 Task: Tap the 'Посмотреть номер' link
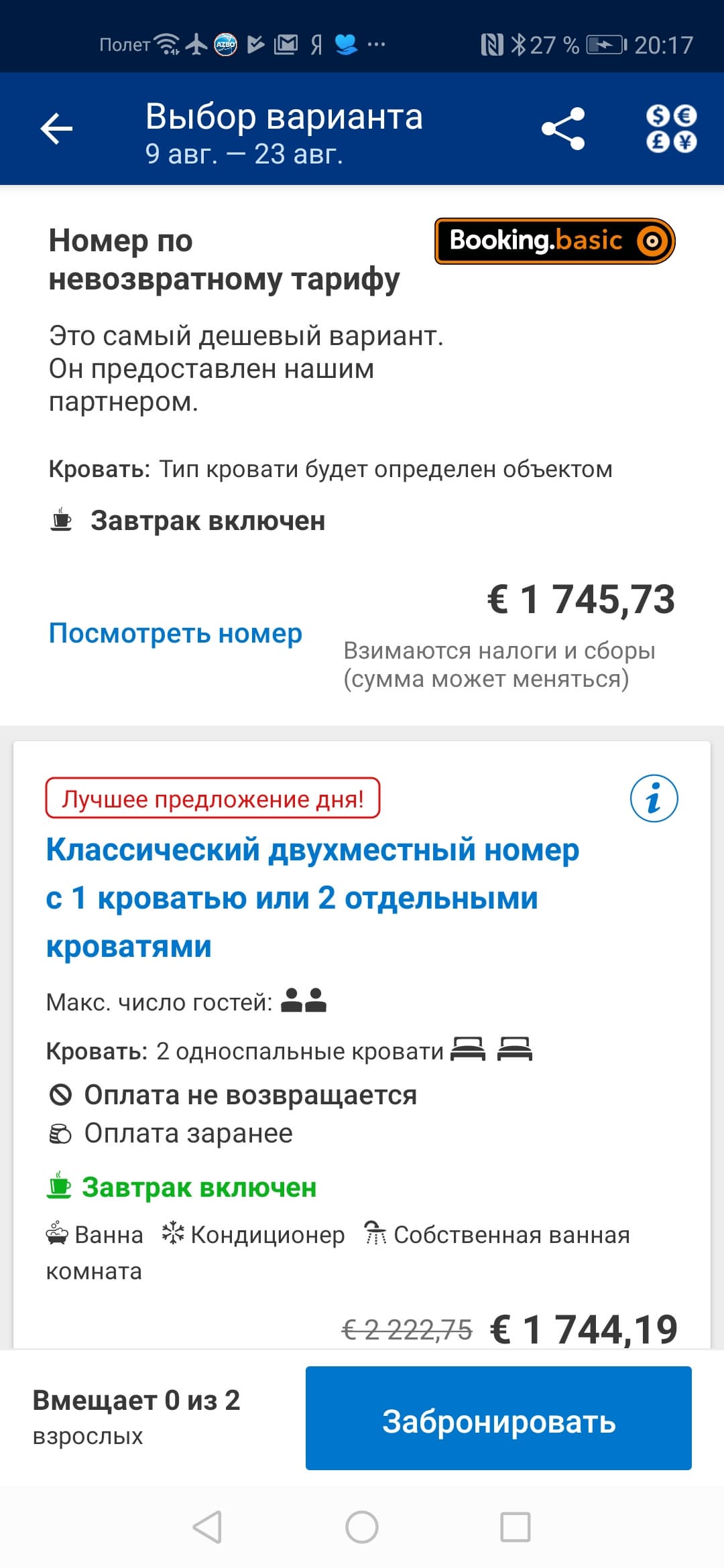[x=176, y=633]
